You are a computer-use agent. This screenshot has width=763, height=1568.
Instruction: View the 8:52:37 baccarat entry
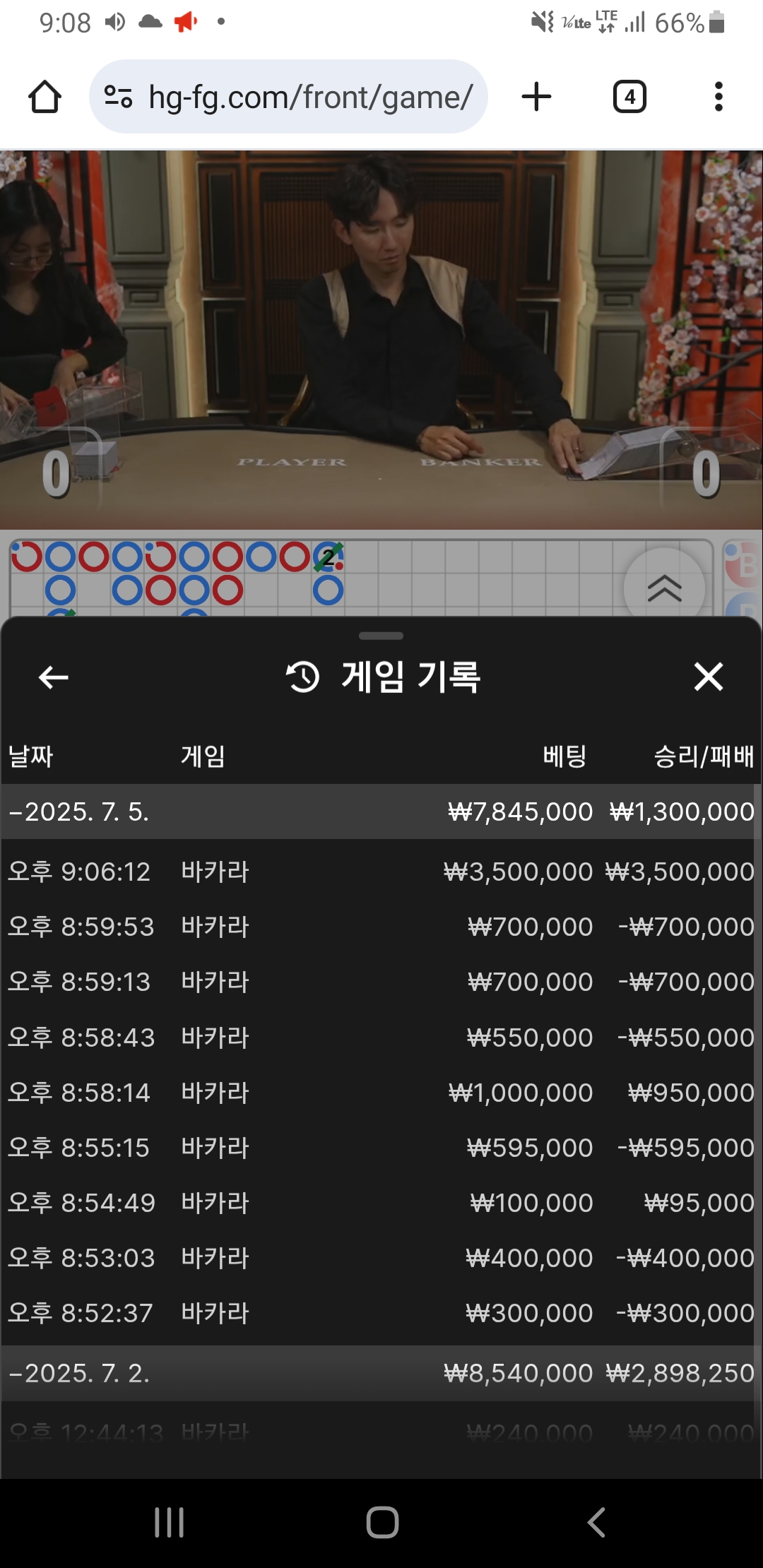click(x=381, y=1313)
